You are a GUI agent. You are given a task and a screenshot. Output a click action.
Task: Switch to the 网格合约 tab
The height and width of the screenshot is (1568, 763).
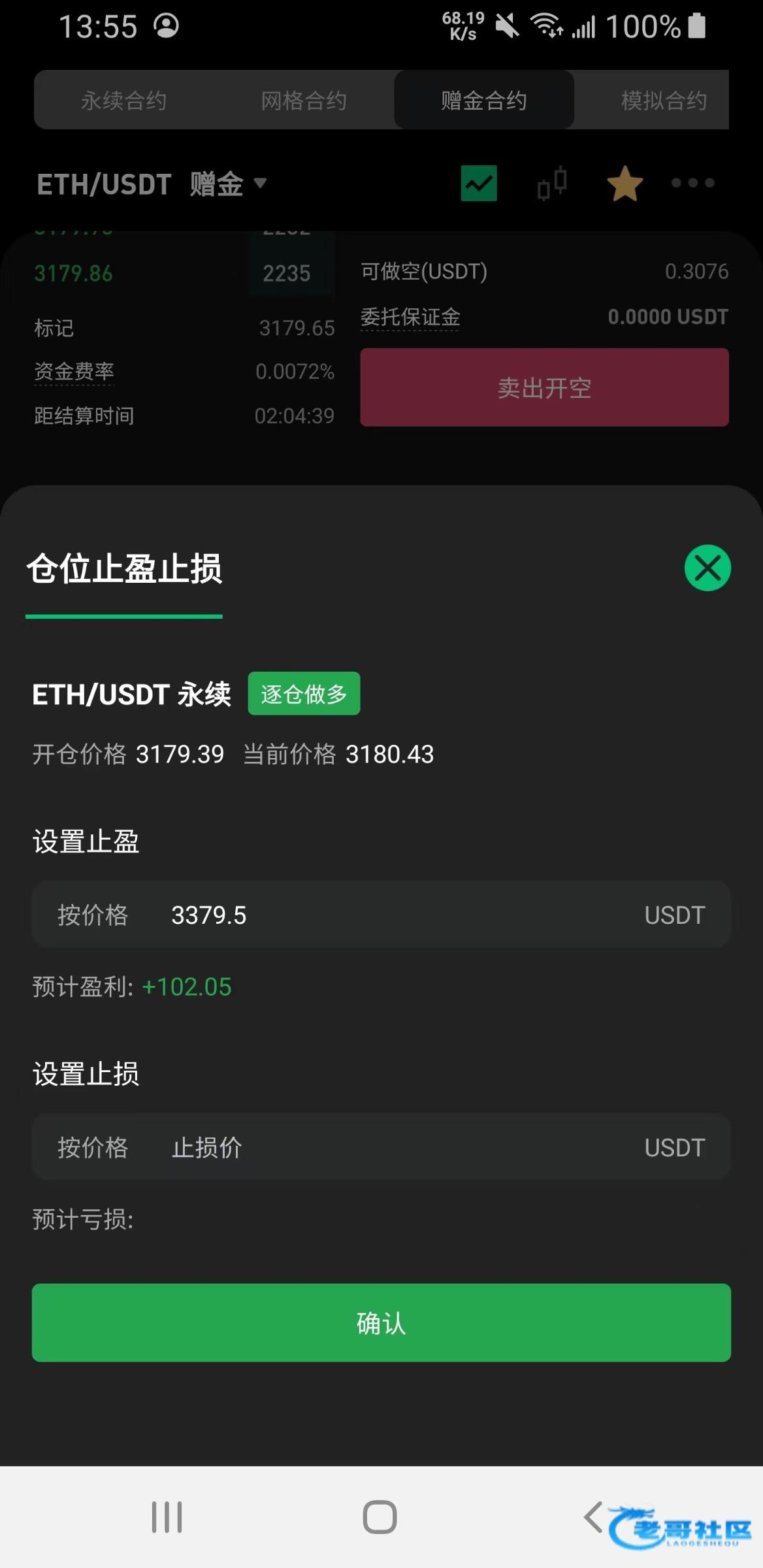(x=304, y=101)
